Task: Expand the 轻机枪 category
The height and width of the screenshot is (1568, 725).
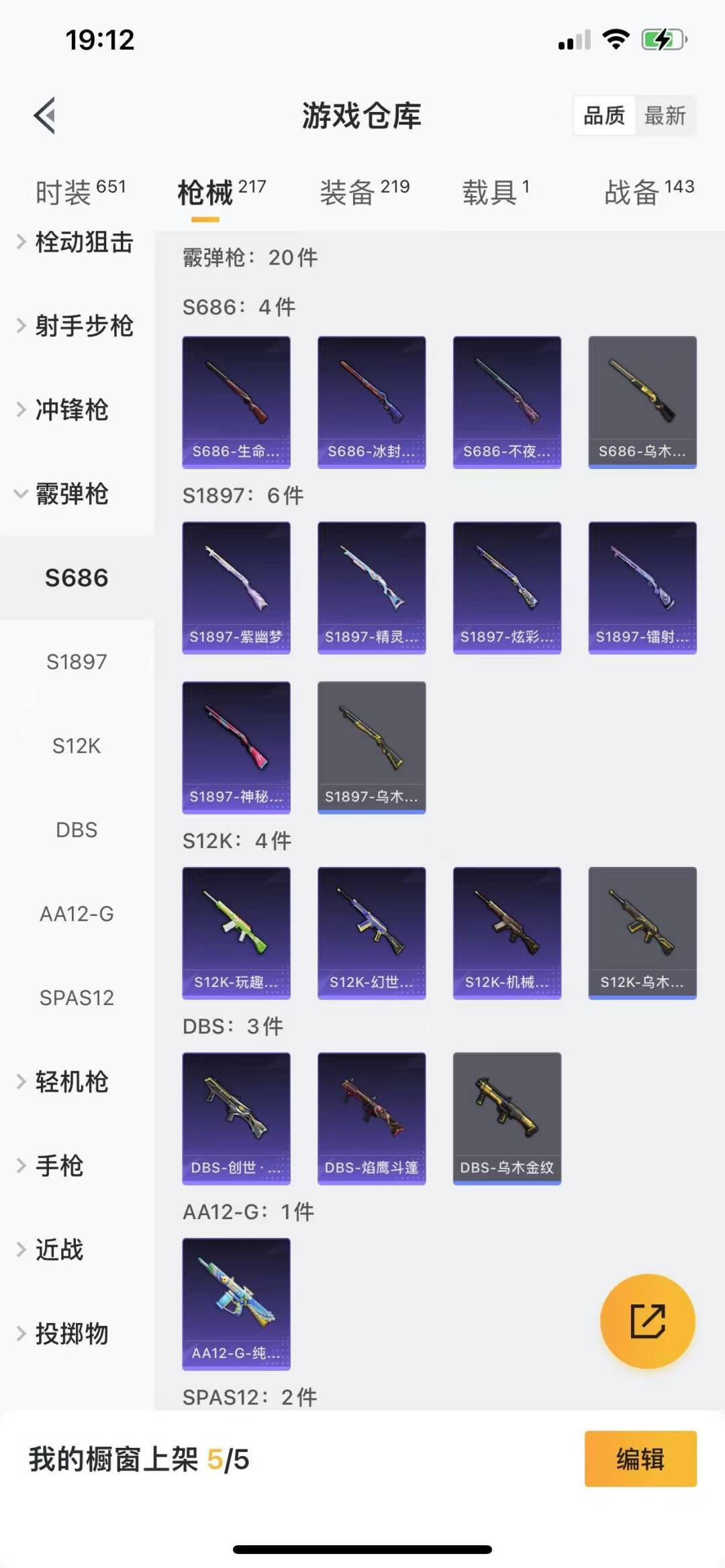Action: point(71,1082)
